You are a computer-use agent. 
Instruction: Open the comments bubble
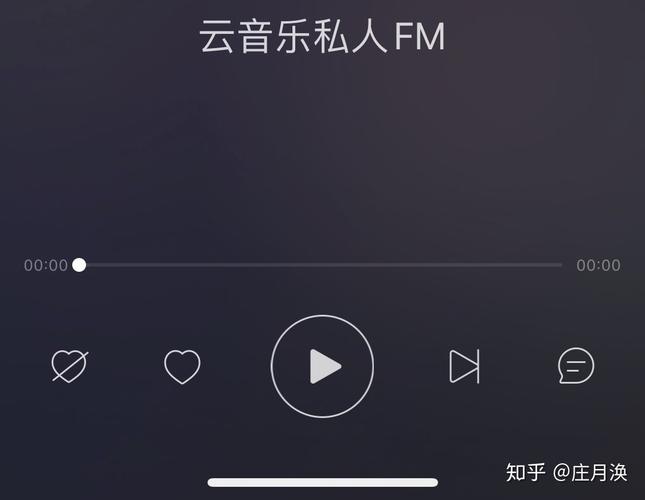coord(576,366)
